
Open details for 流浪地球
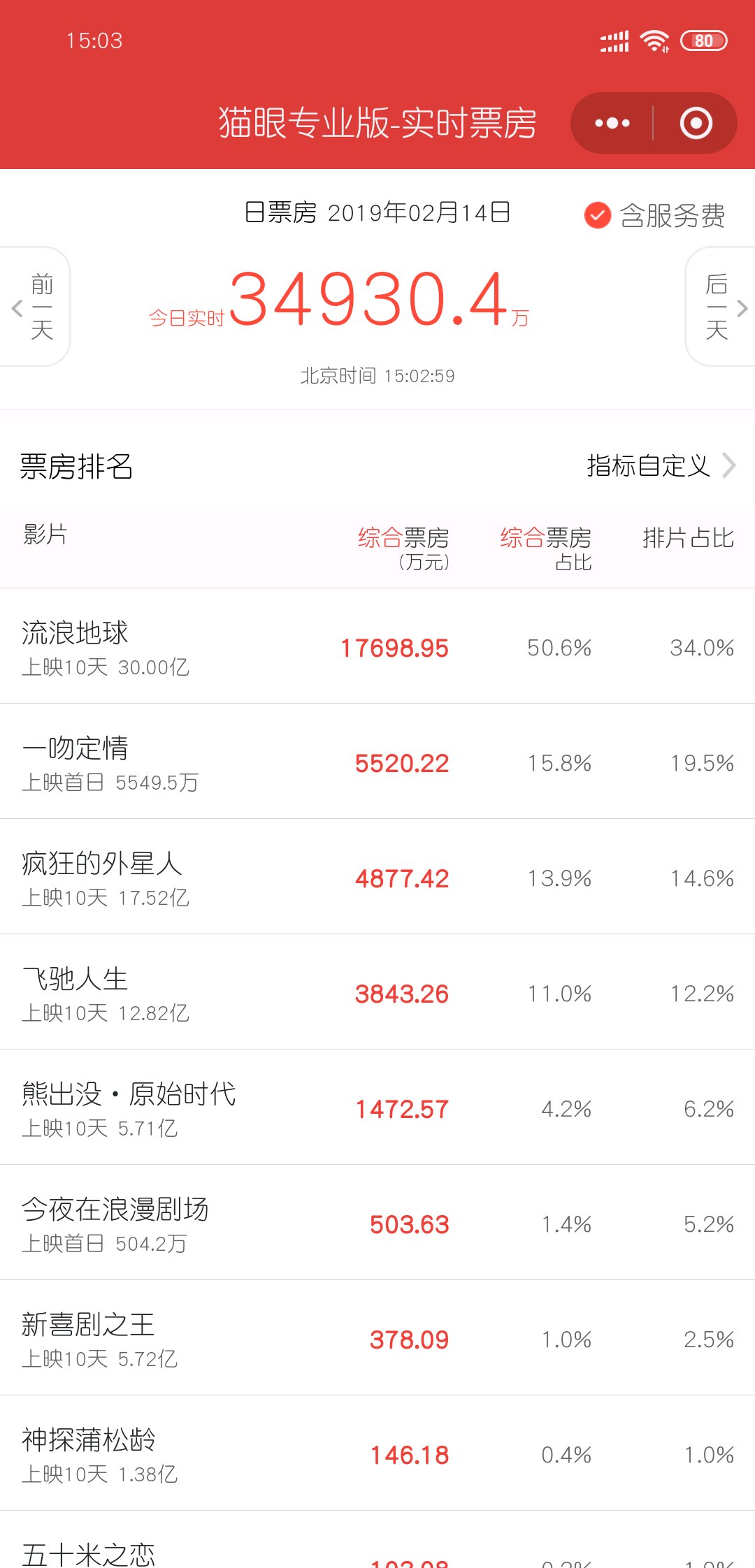[377, 646]
